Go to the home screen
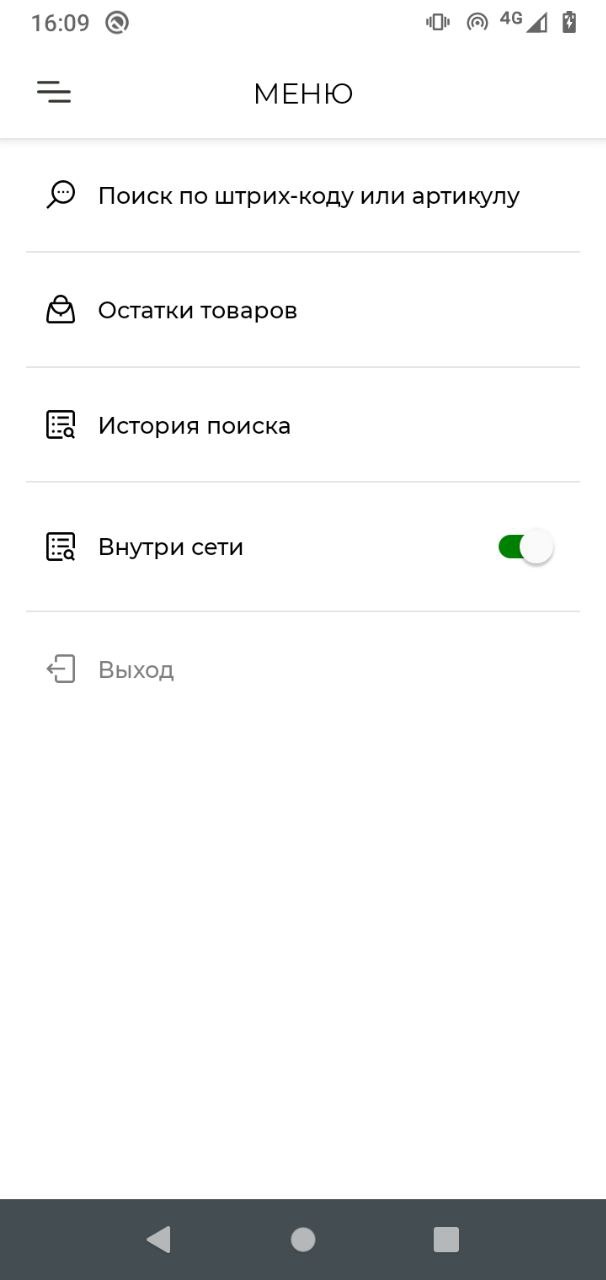Image resolution: width=606 pixels, height=1280 pixels. coord(303,1240)
